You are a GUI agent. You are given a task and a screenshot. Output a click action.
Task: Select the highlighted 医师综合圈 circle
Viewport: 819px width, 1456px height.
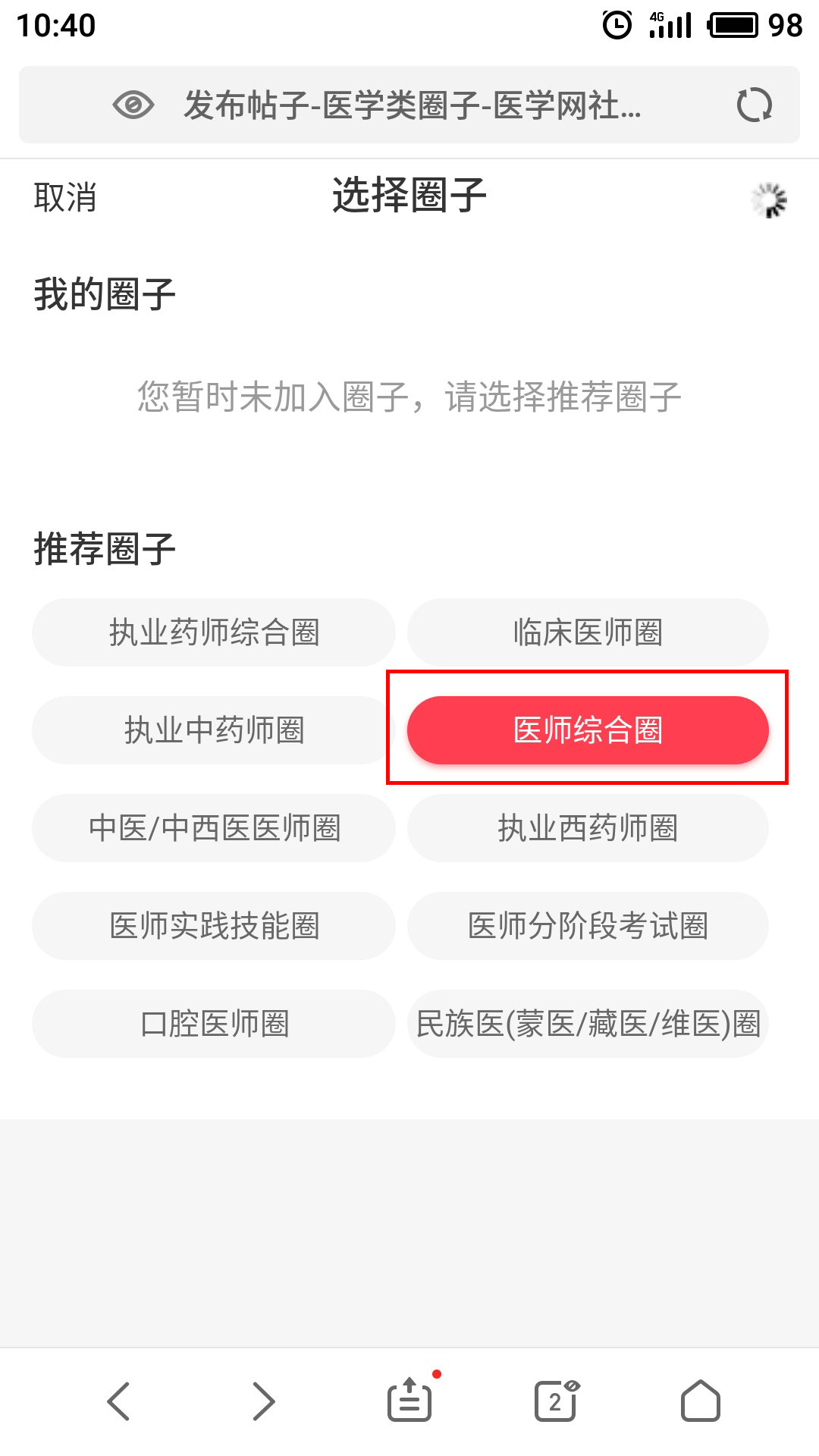[588, 730]
